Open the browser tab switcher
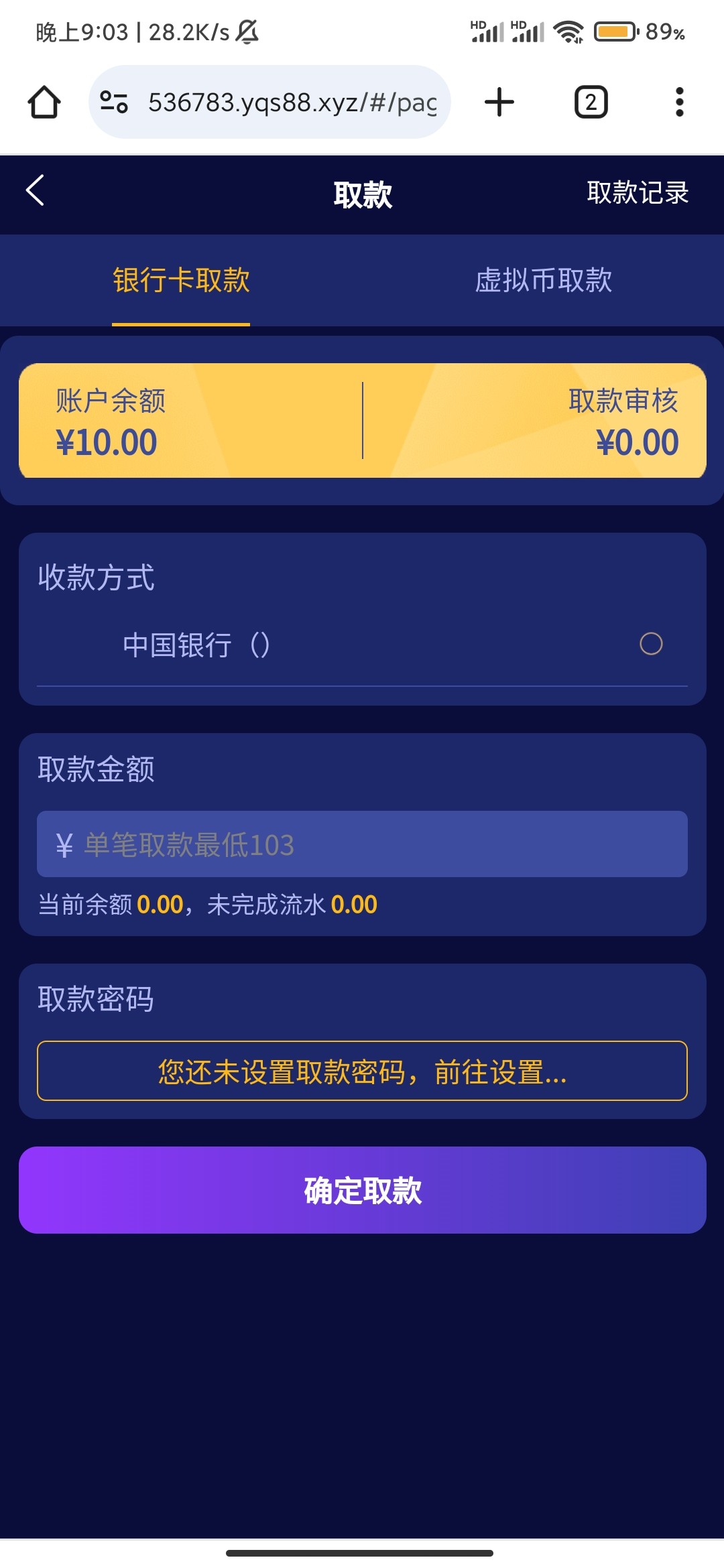 tap(591, 103)
